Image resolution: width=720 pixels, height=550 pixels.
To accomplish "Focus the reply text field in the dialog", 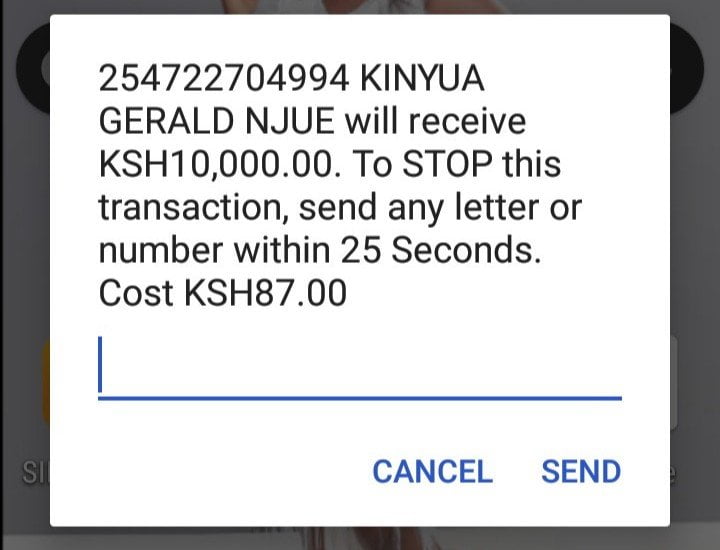I will (x=359, y=368).
